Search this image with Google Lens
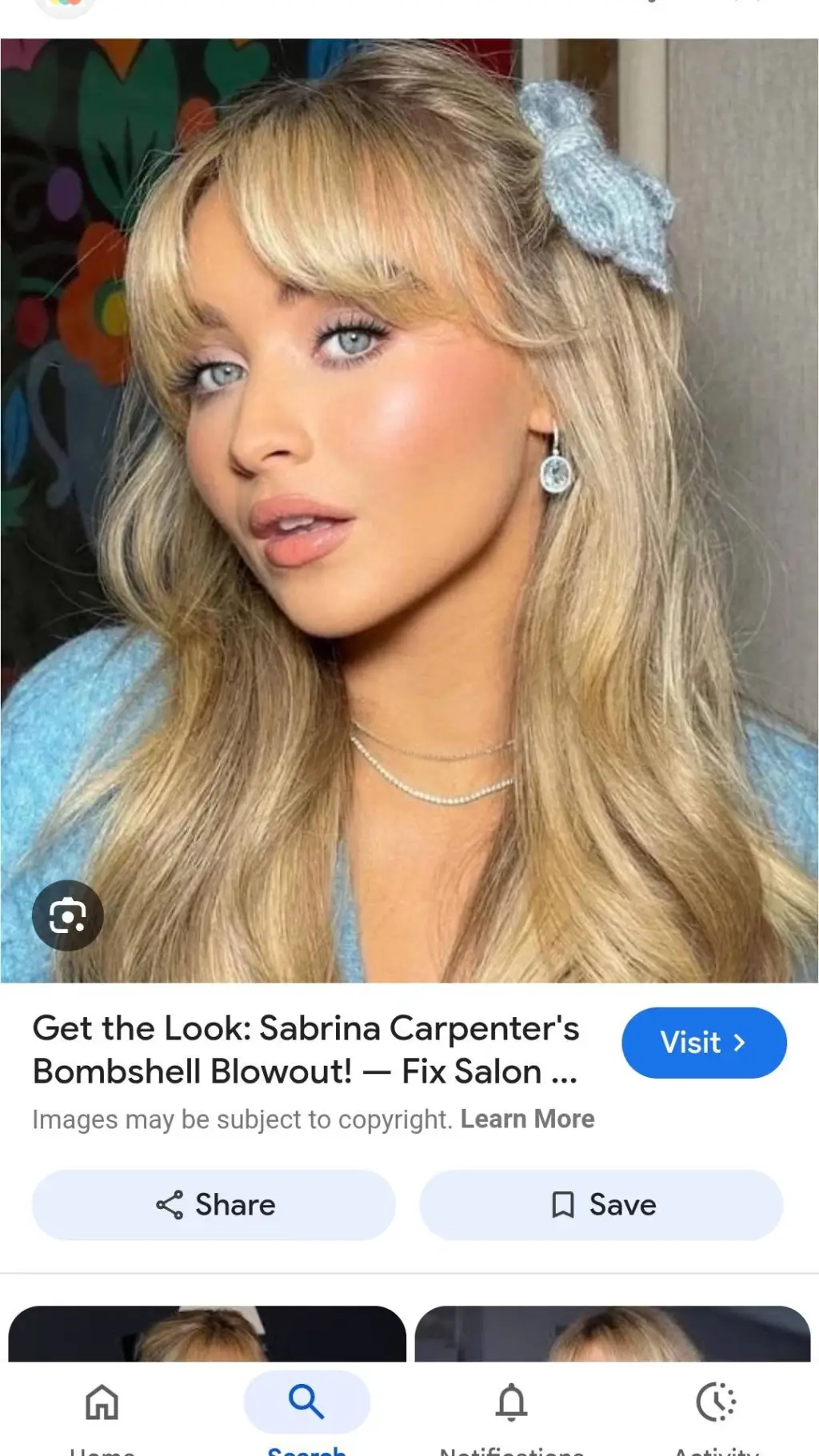This screenshot has height=1456, width=819. [68, 915]
